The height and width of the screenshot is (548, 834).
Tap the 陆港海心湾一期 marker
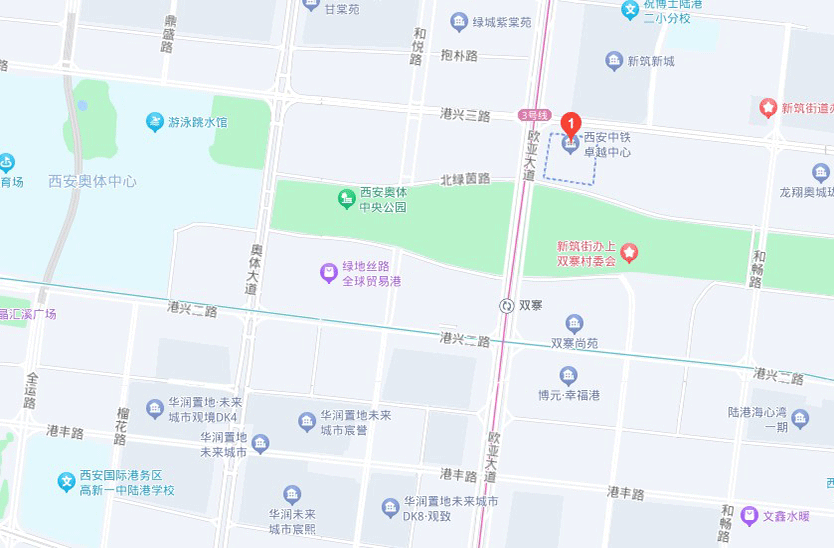point(800,418)
